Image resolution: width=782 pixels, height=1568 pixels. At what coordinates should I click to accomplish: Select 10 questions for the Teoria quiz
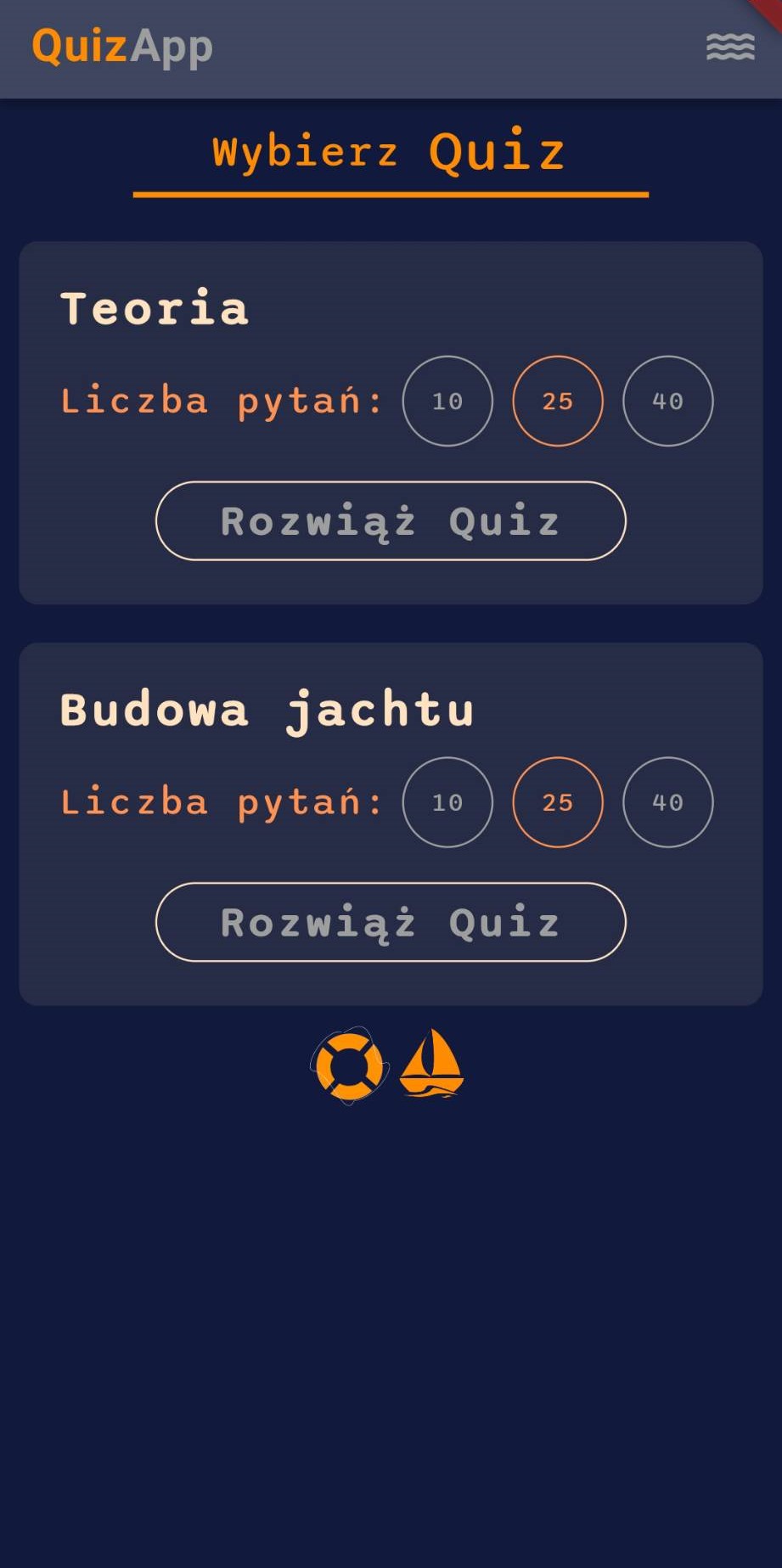click(447, 401)
